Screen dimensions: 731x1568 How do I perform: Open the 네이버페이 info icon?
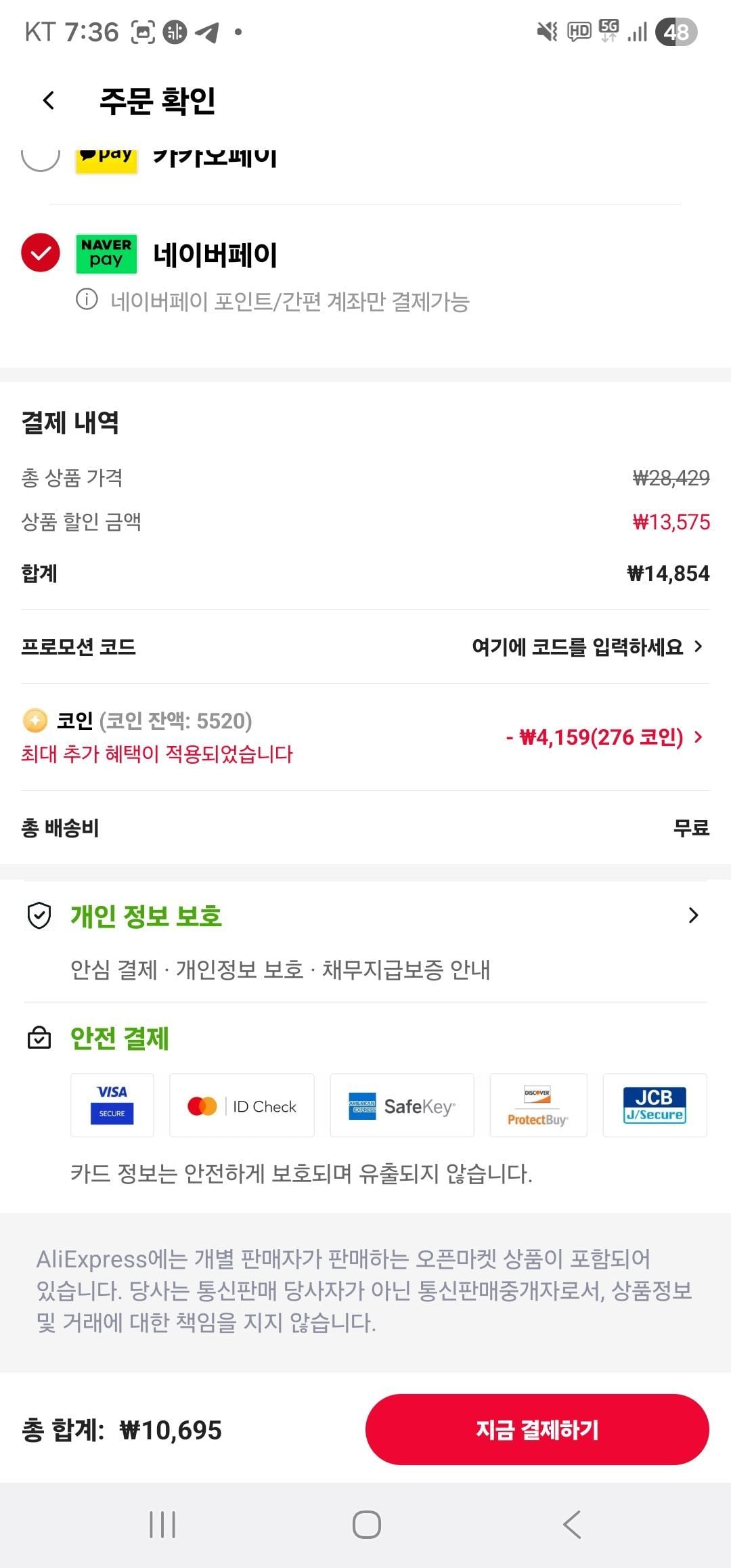(x=87, y=299)
